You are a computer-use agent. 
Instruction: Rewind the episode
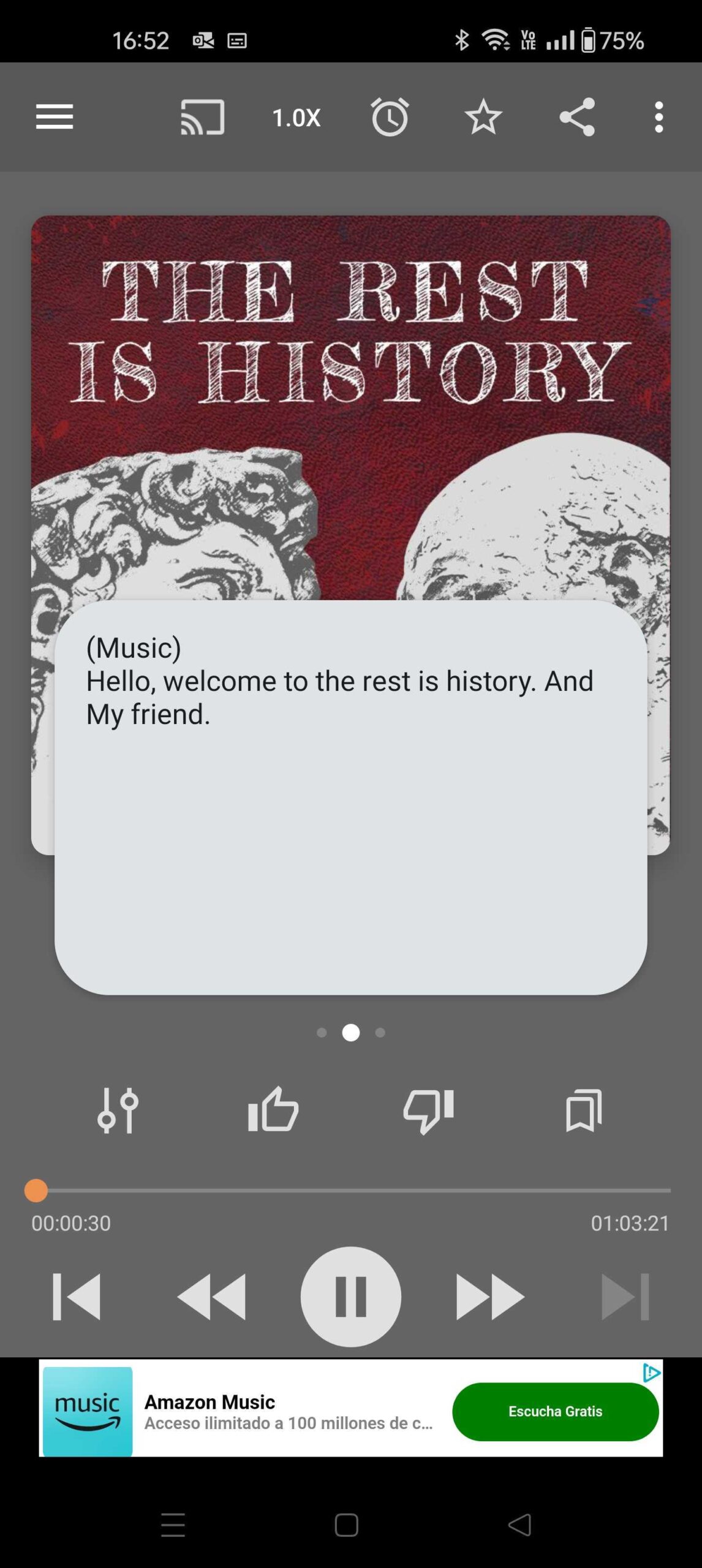click(x=212, y=1297)
